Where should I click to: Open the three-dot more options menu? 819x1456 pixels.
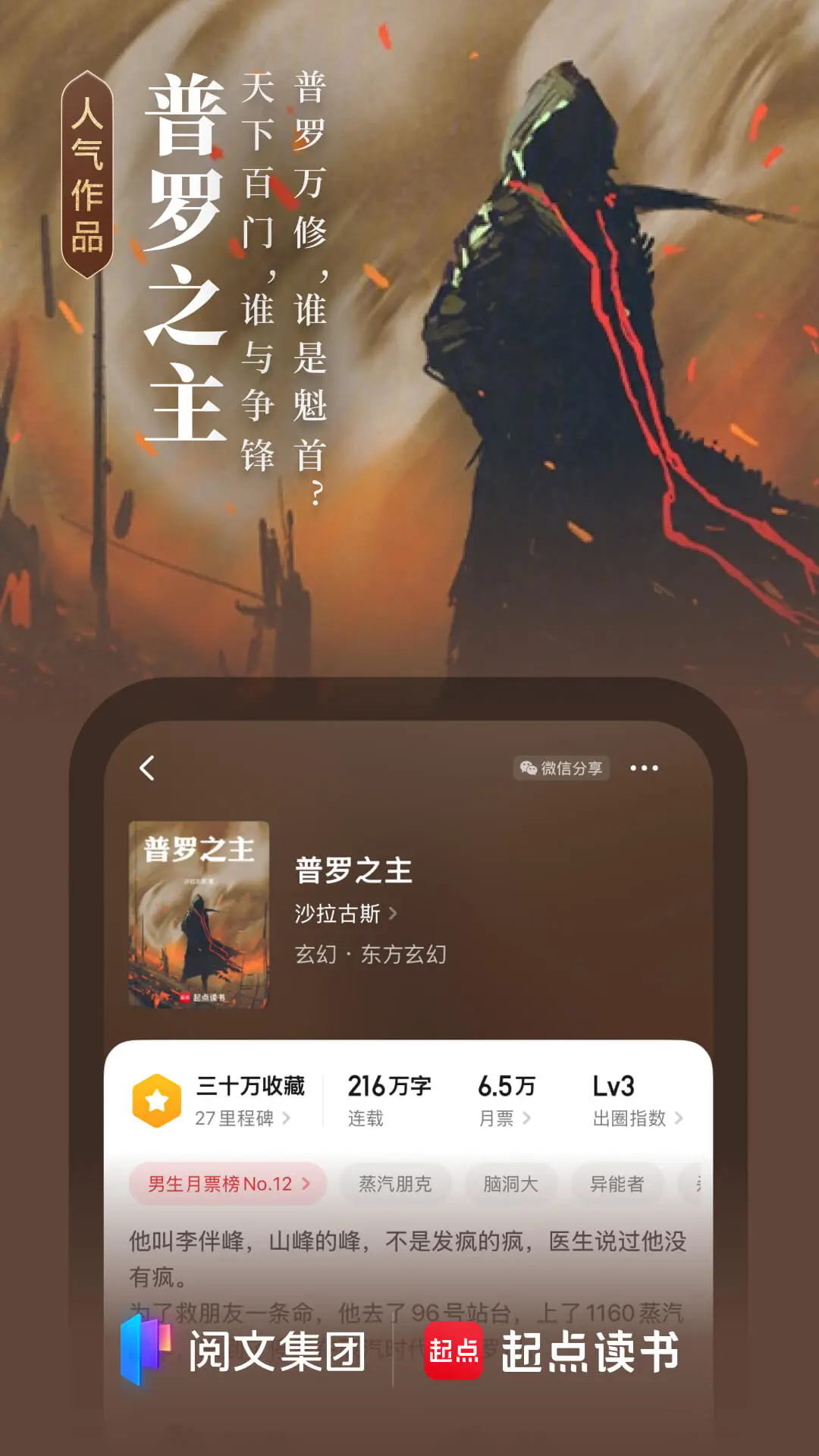(x=645, y=768)
